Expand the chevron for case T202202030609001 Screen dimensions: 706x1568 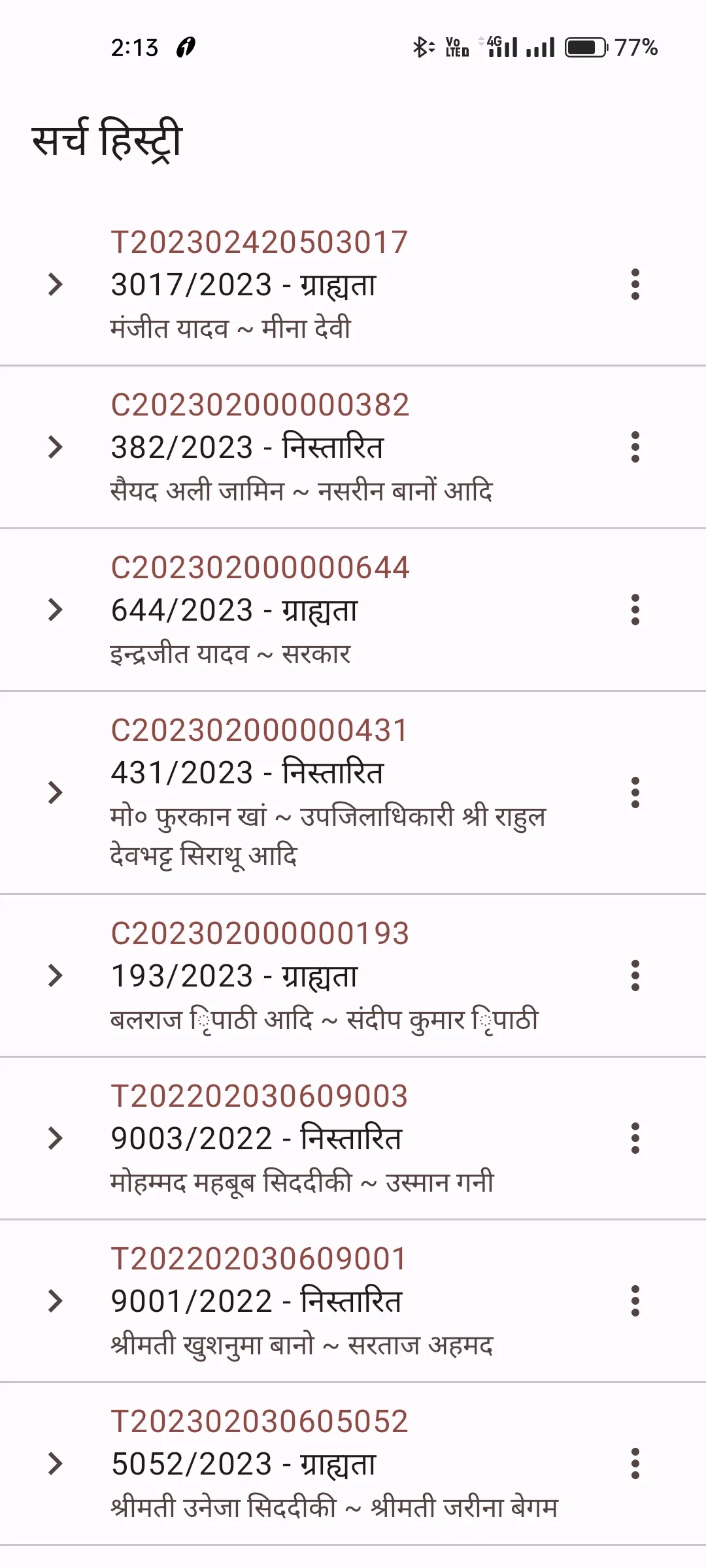point(56,1301)
